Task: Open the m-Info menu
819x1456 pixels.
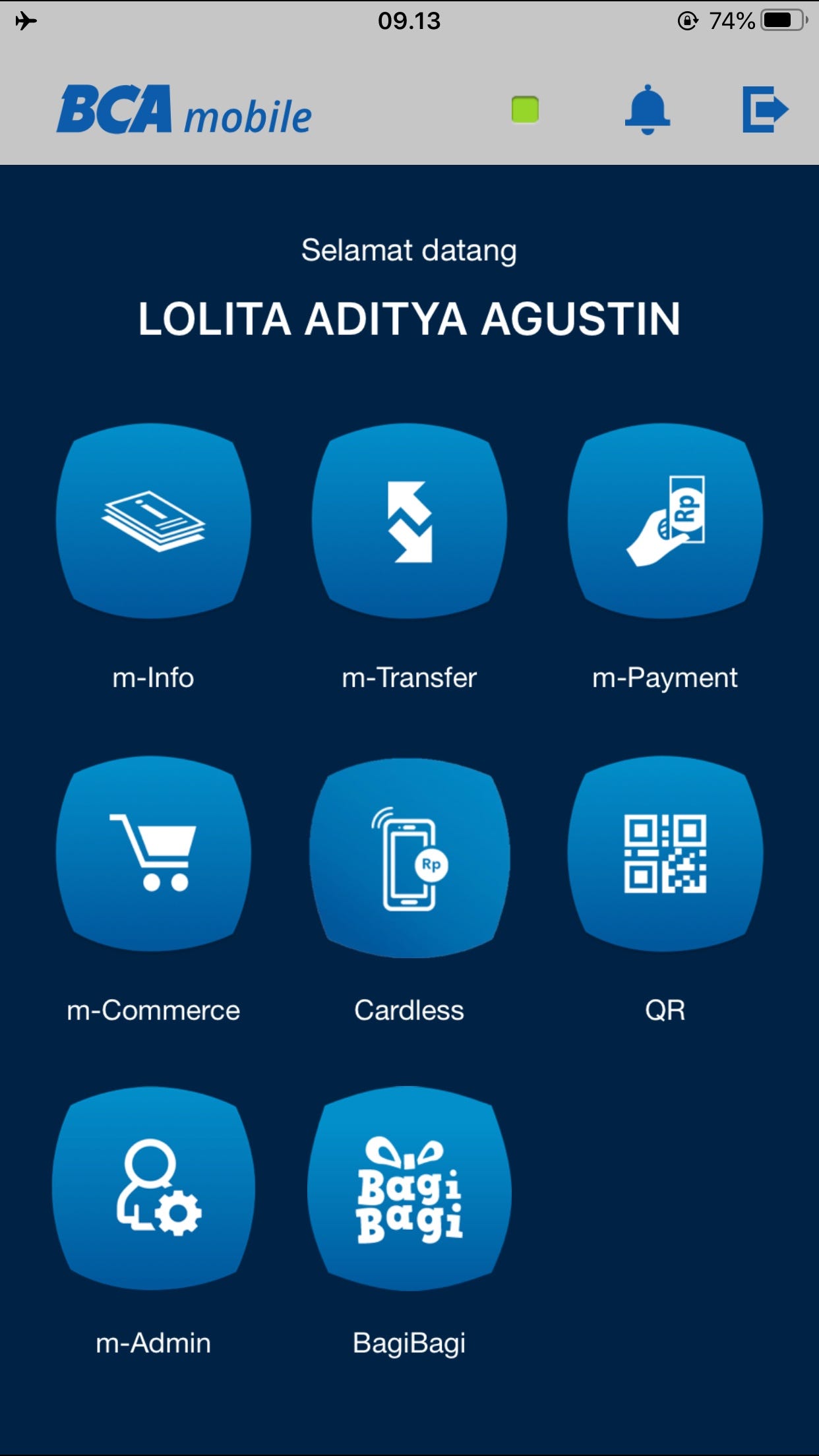Action: 154,521
